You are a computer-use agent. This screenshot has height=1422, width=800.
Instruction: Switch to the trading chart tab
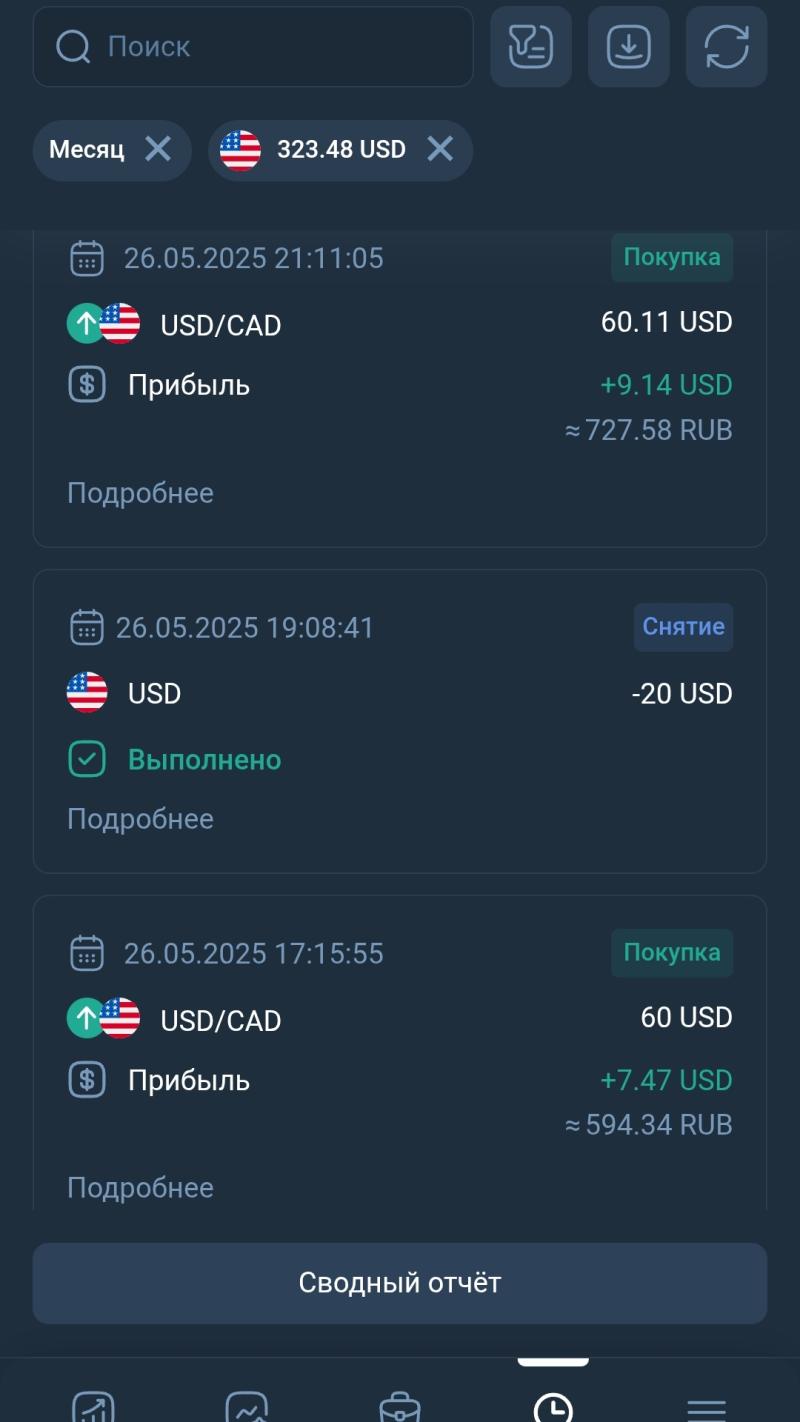pyautogui.click(x=93, y=1405)
